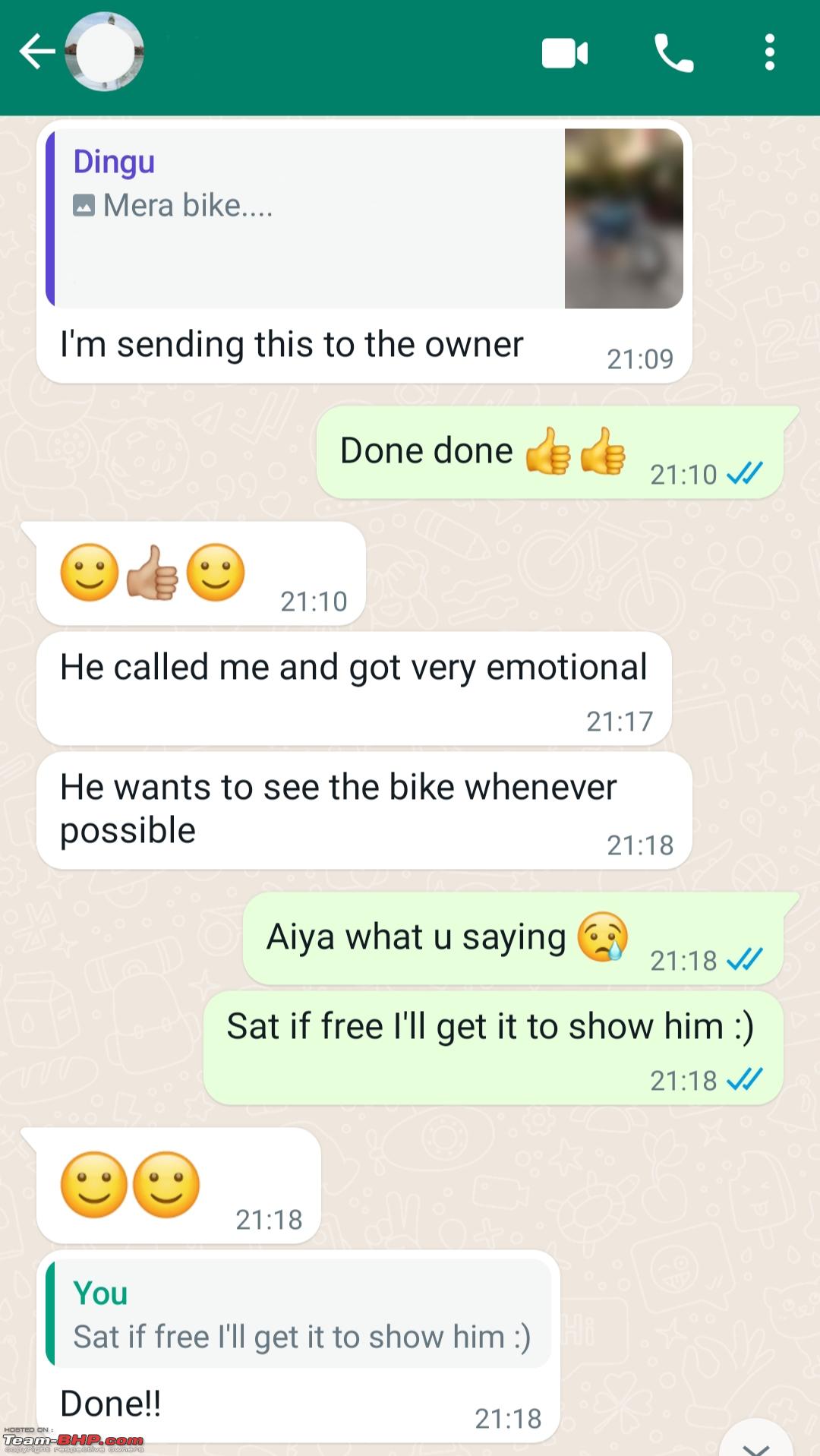Image resolution: width=820 pixels, height=1456 pixels.
Task: Start a voice call
Action: click(673, 53)
